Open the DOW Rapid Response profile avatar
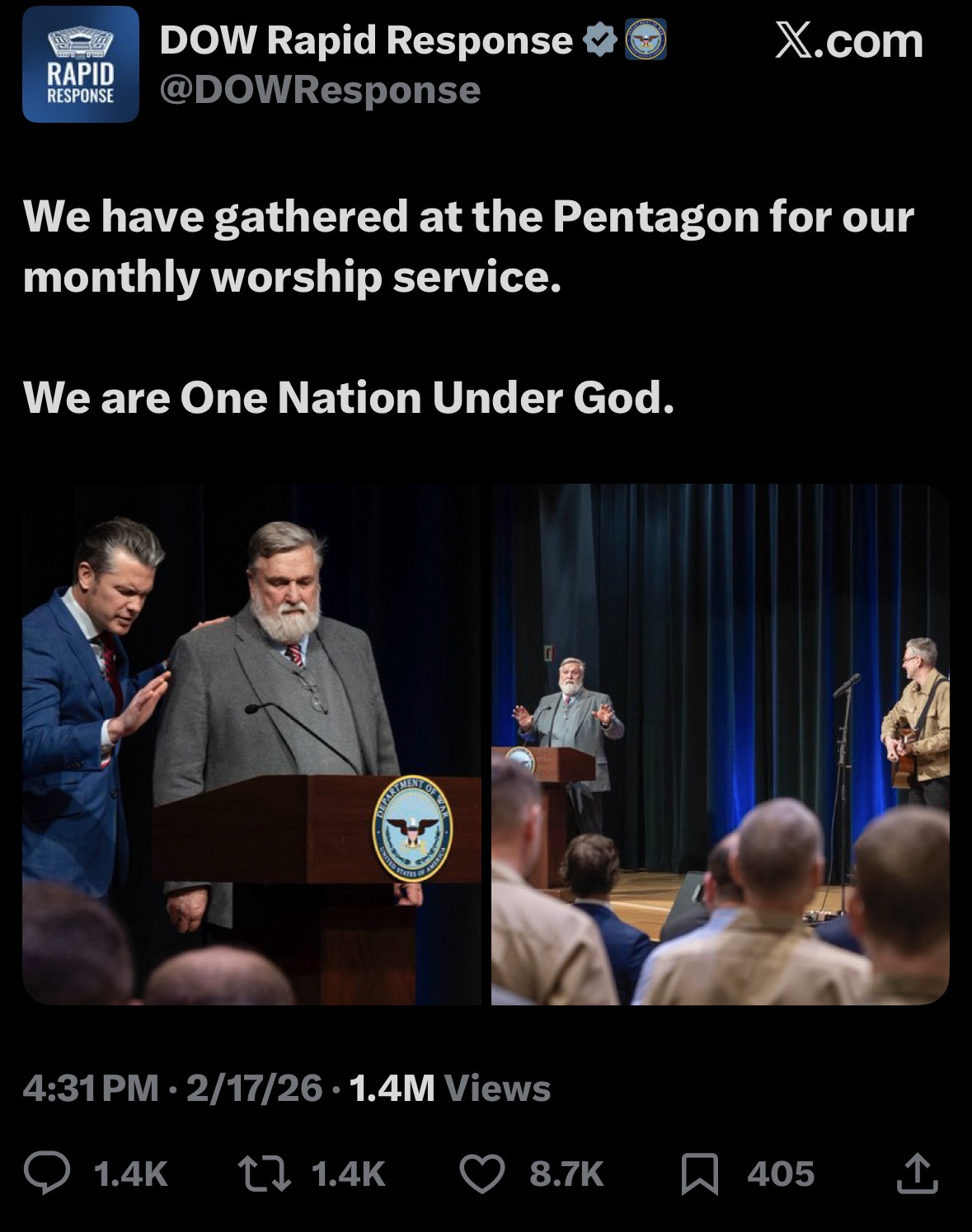This screenshot has height=1232, width=972. (x=80, y=64)
